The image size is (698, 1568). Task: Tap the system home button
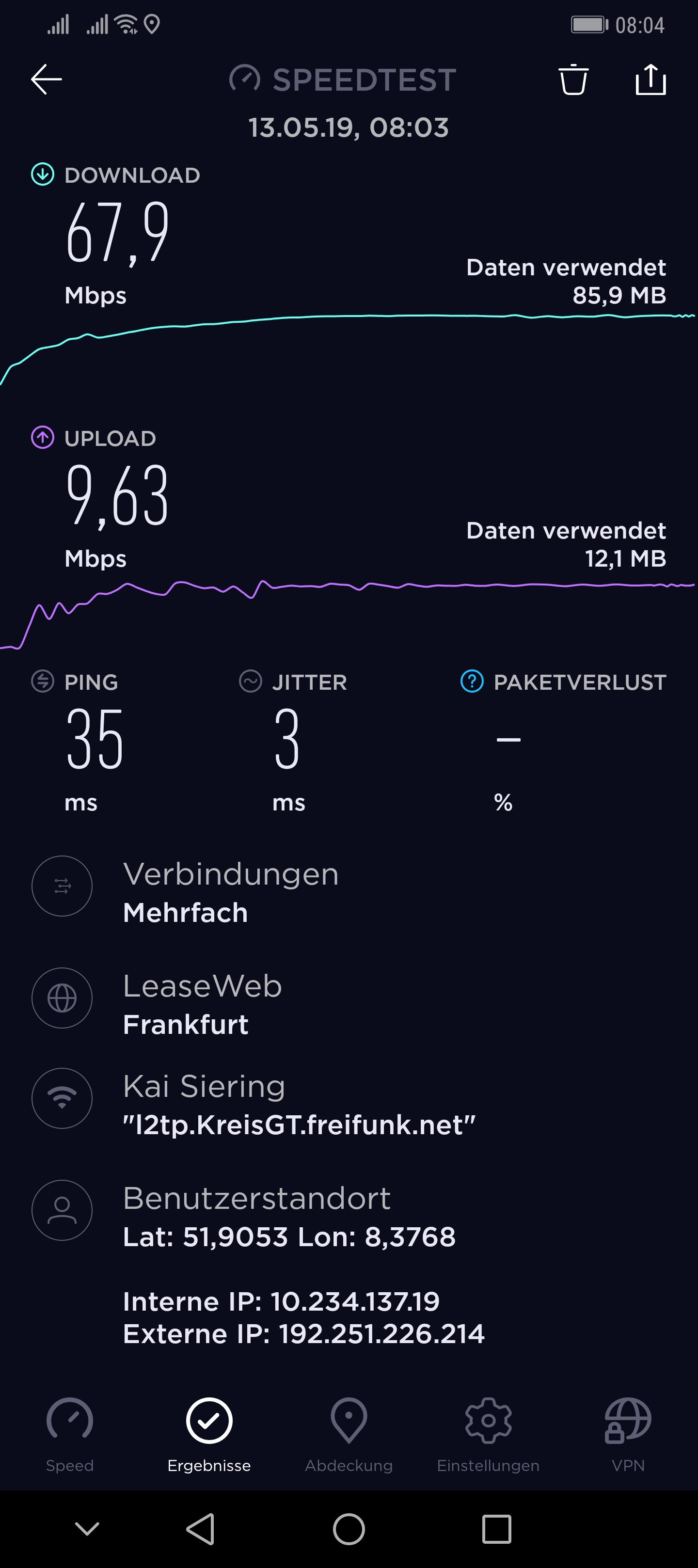tap(349, 1529)
